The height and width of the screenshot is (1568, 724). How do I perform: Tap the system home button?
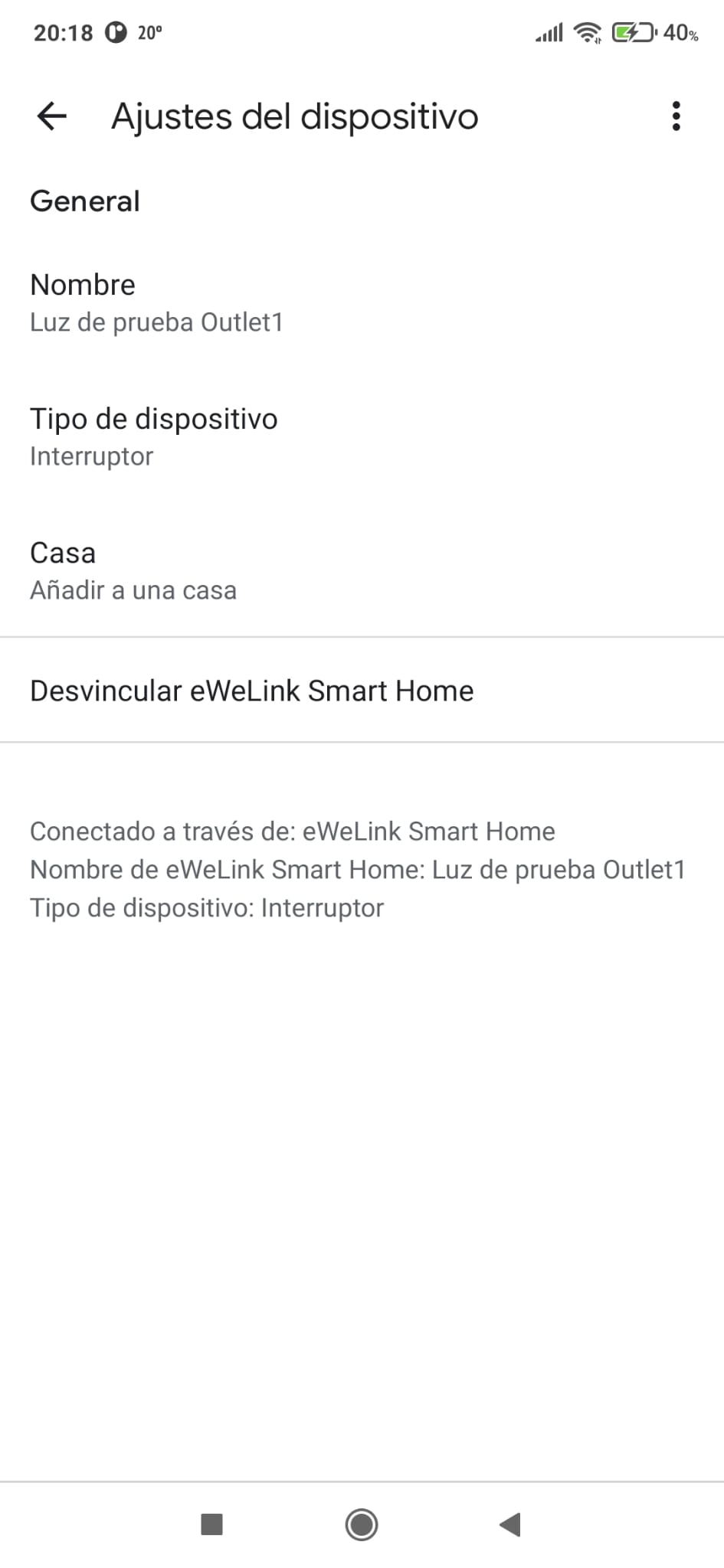click(x=362, y=1524)
